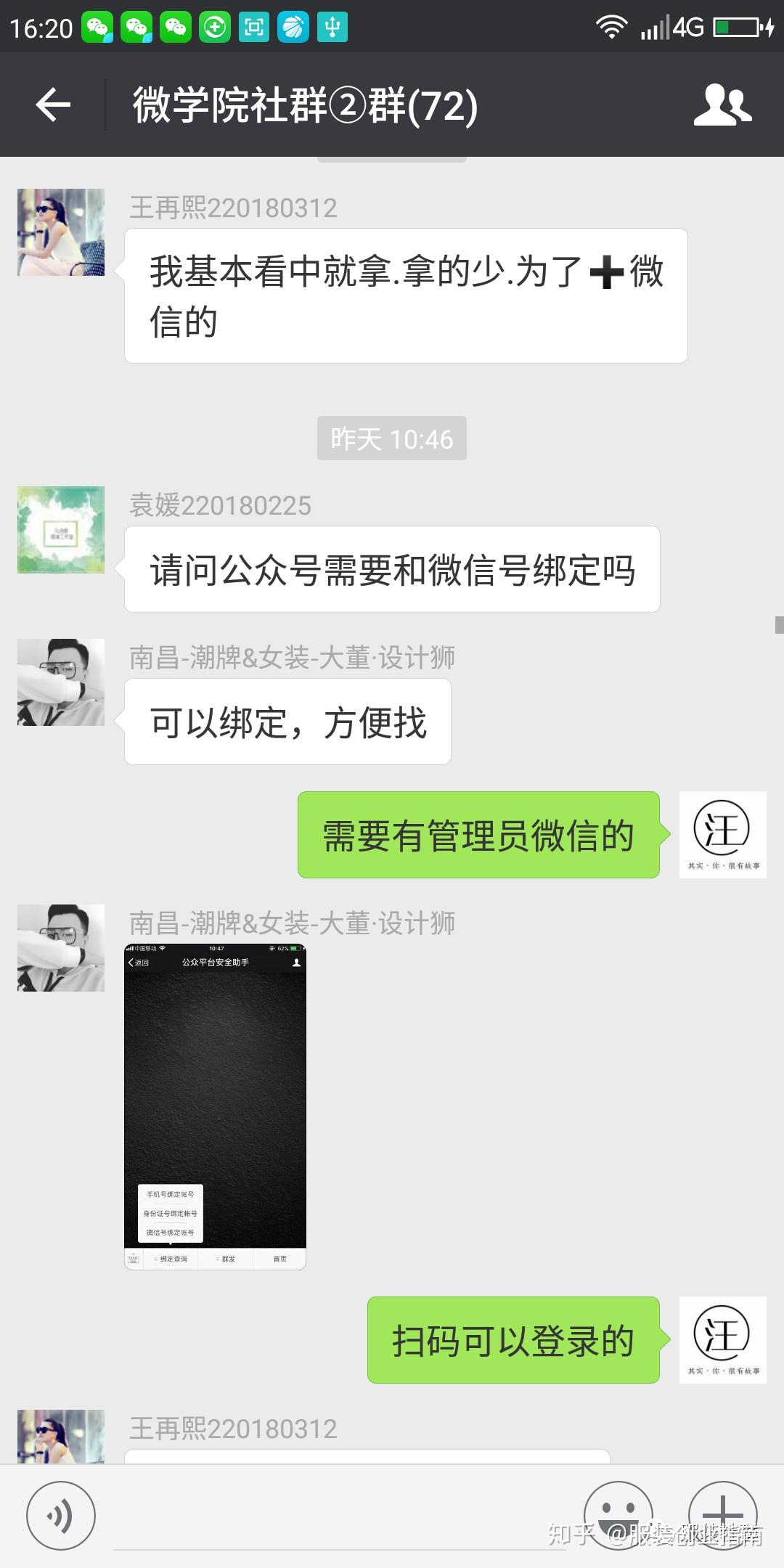Image resolution: width=784 pixels, height=1568 pixels.
Task: Open the emoji picker
Action: [618, 1516]
